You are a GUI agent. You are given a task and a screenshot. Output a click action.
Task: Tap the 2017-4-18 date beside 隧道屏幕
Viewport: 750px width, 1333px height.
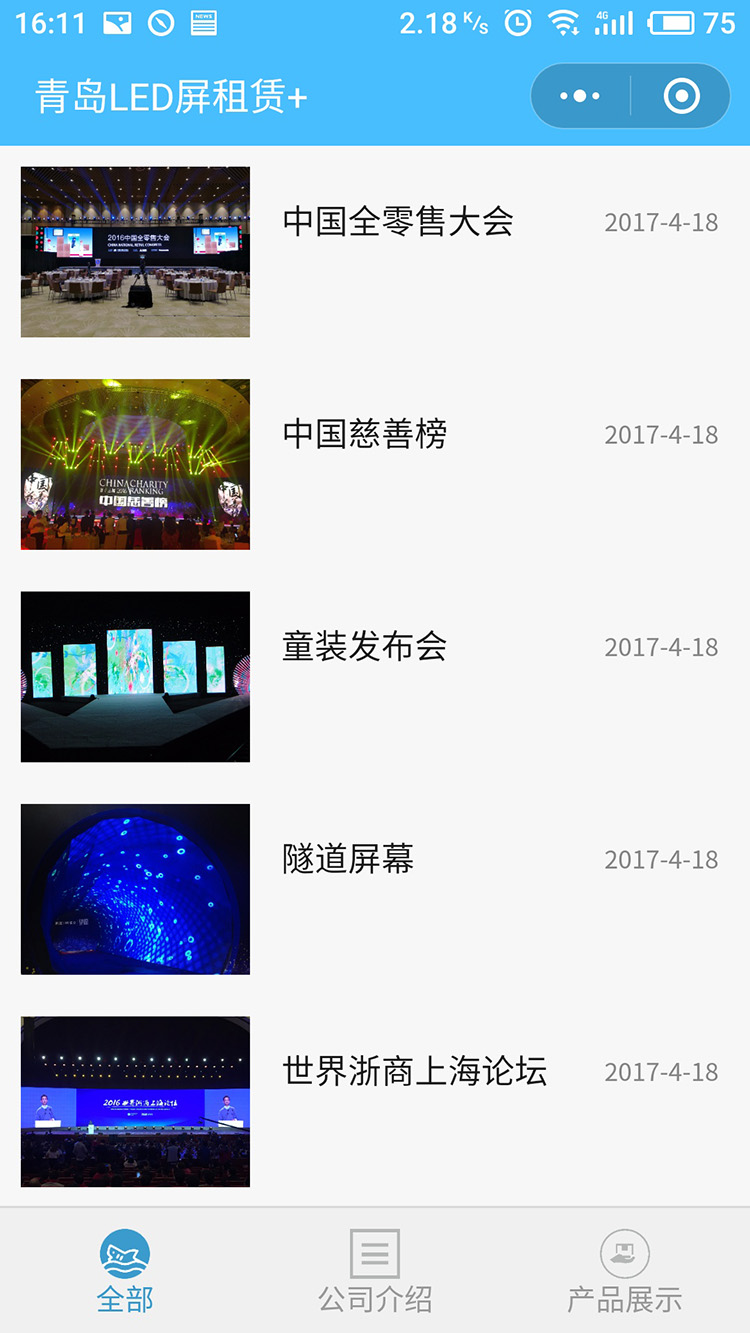pyautogui.click(x=662, y=859)
